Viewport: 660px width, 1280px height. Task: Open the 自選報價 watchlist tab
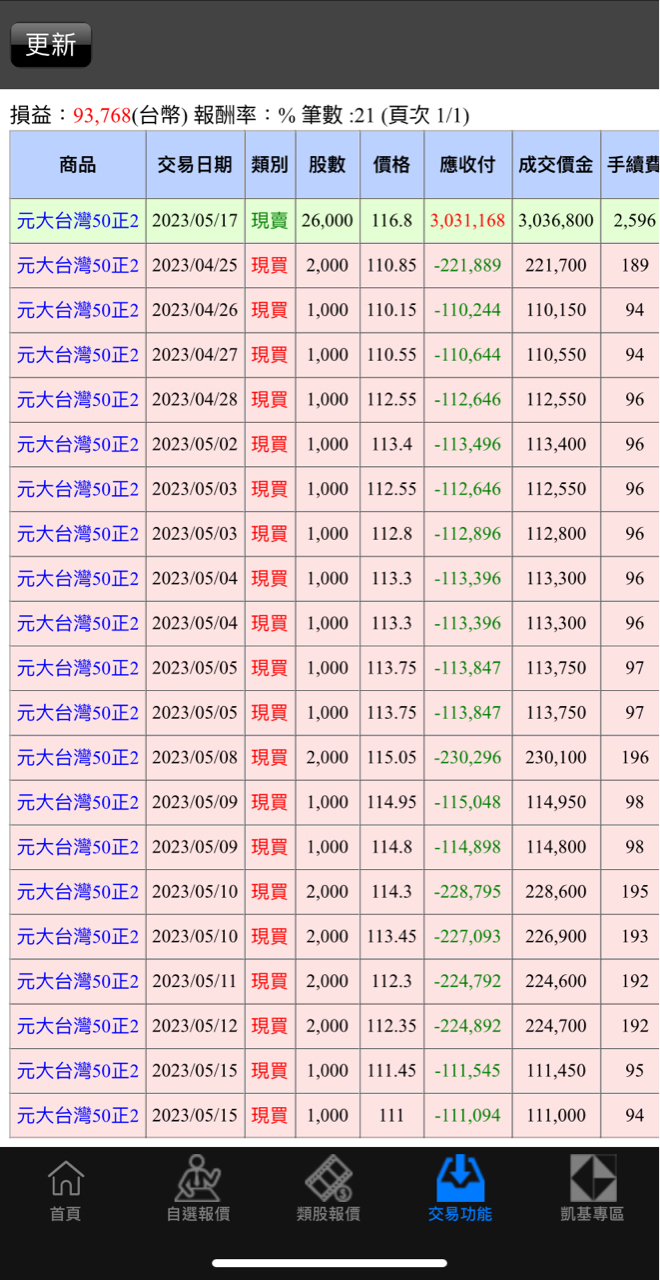(198, 1190)
